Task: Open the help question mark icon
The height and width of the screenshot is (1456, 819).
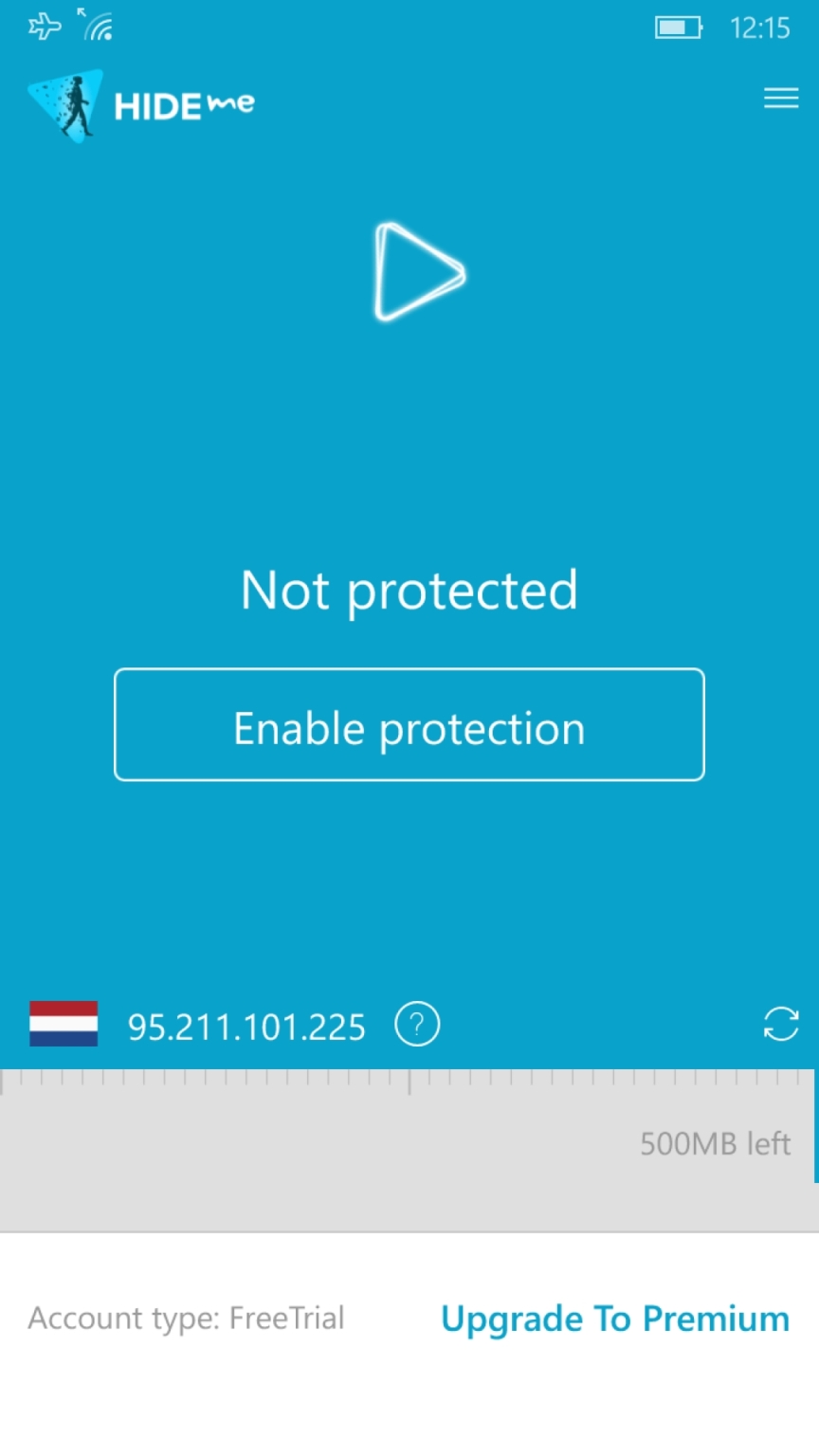Action: click(417, 1025)
